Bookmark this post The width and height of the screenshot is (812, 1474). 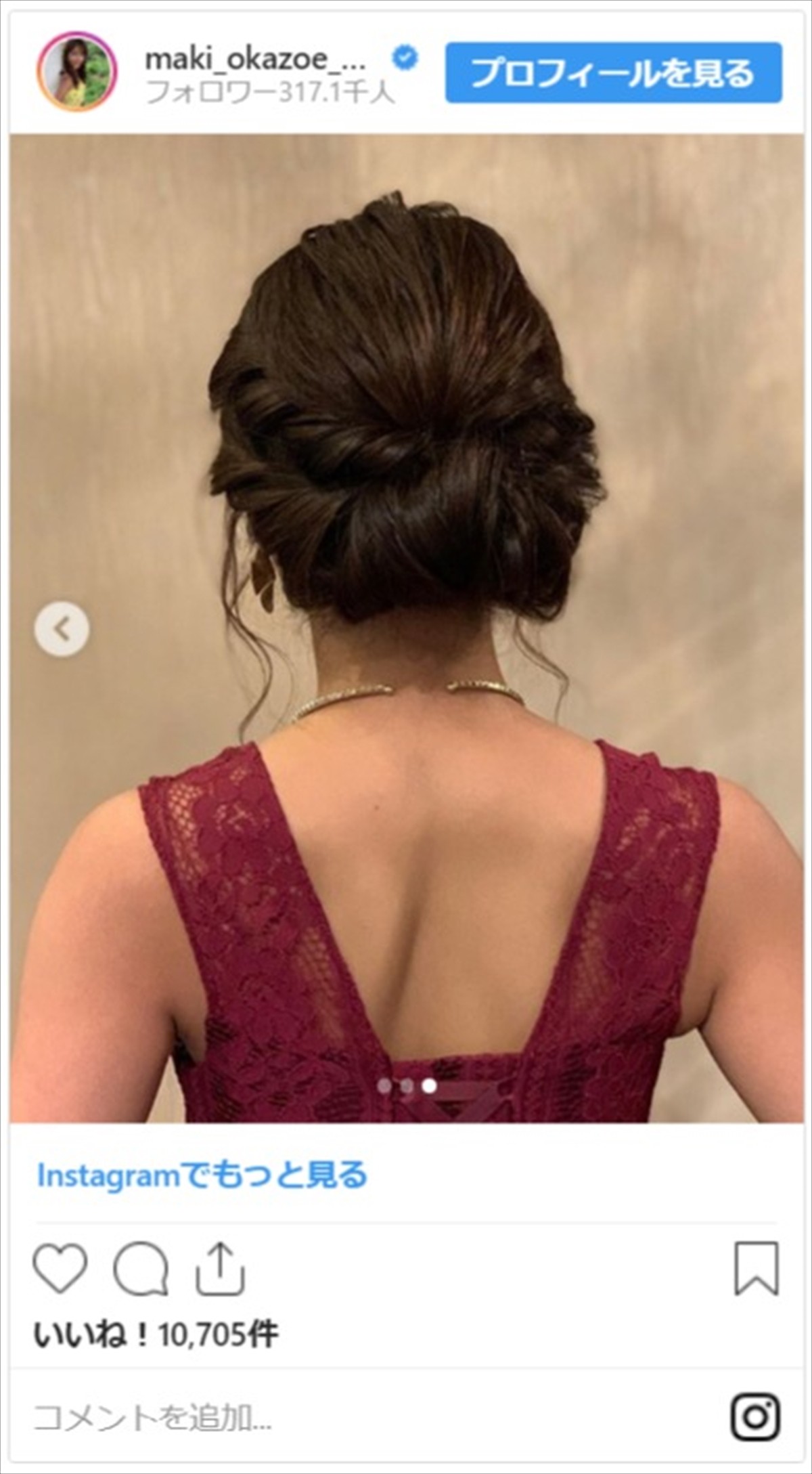tap(757, 1268)
